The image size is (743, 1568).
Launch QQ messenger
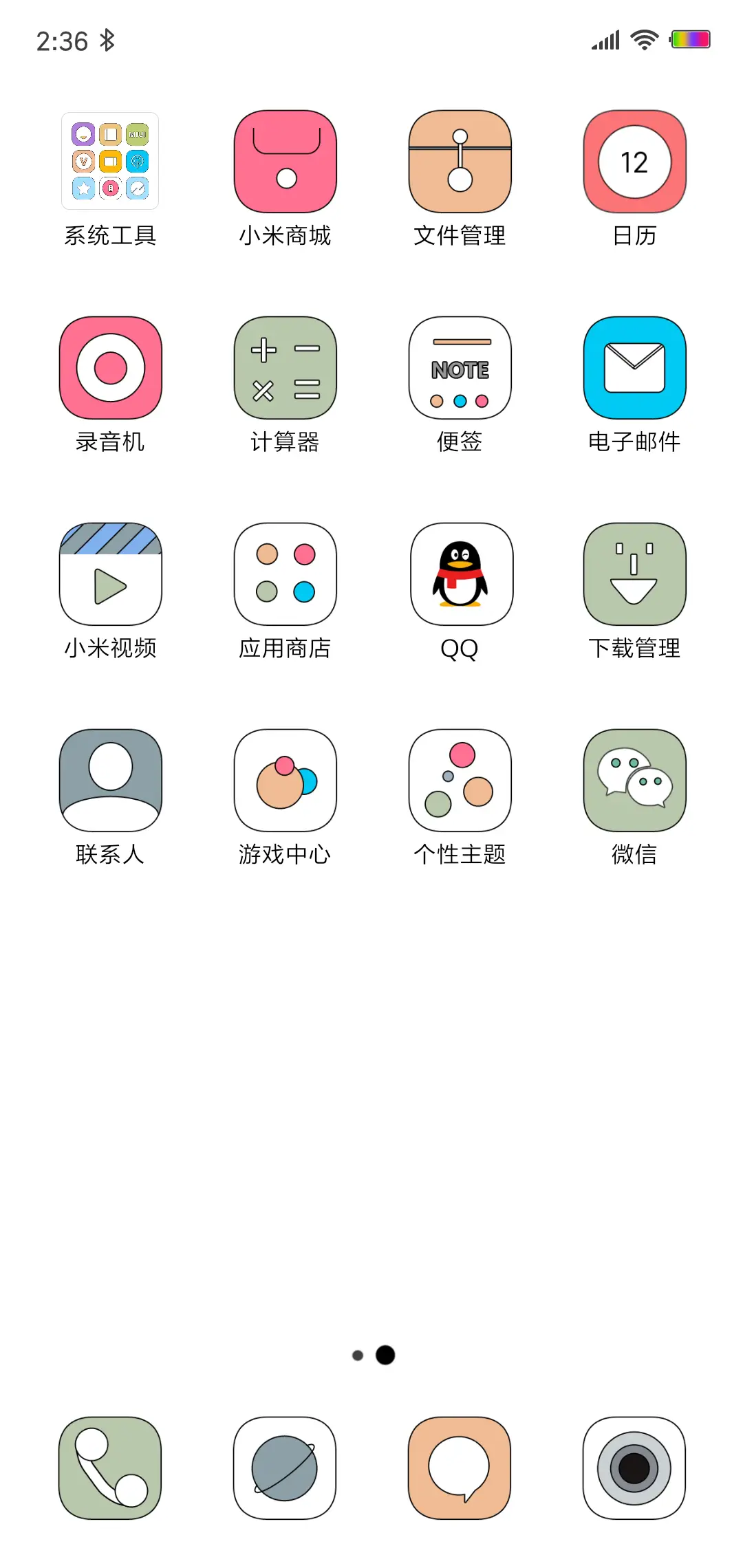[460, 574]
